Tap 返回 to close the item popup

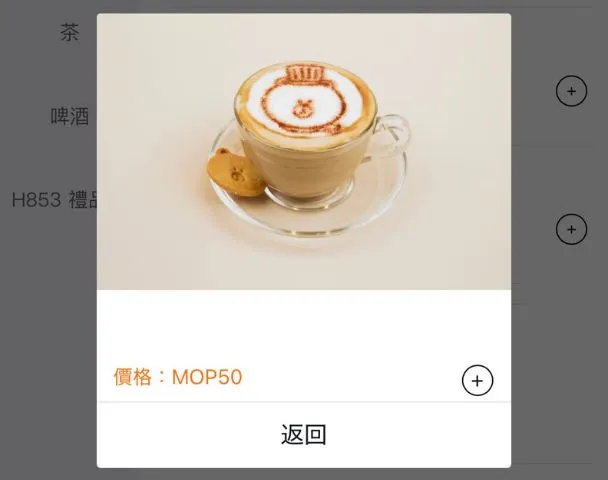click(x=303, y=435)
